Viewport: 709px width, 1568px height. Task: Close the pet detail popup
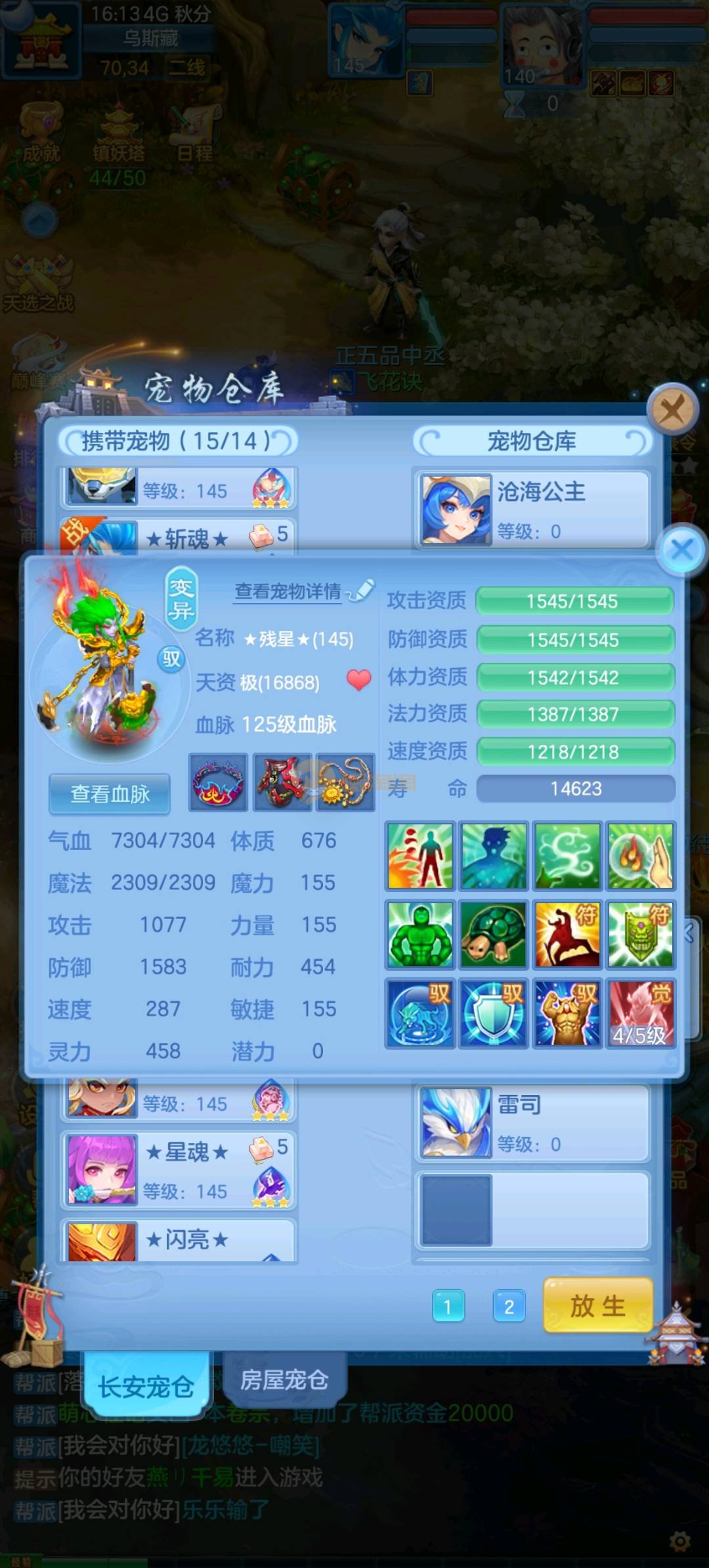(682, 549)
